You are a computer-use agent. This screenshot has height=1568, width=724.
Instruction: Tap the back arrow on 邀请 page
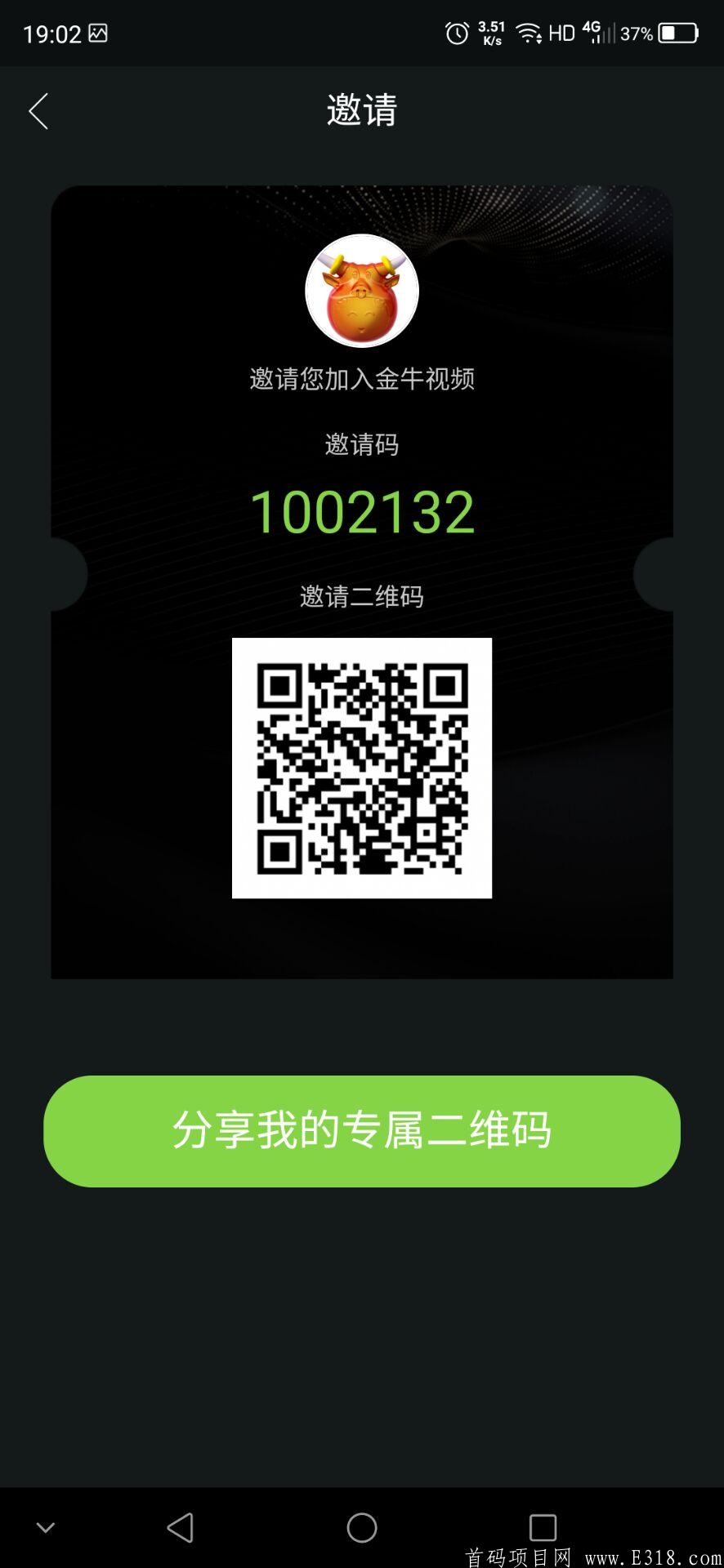38,110
